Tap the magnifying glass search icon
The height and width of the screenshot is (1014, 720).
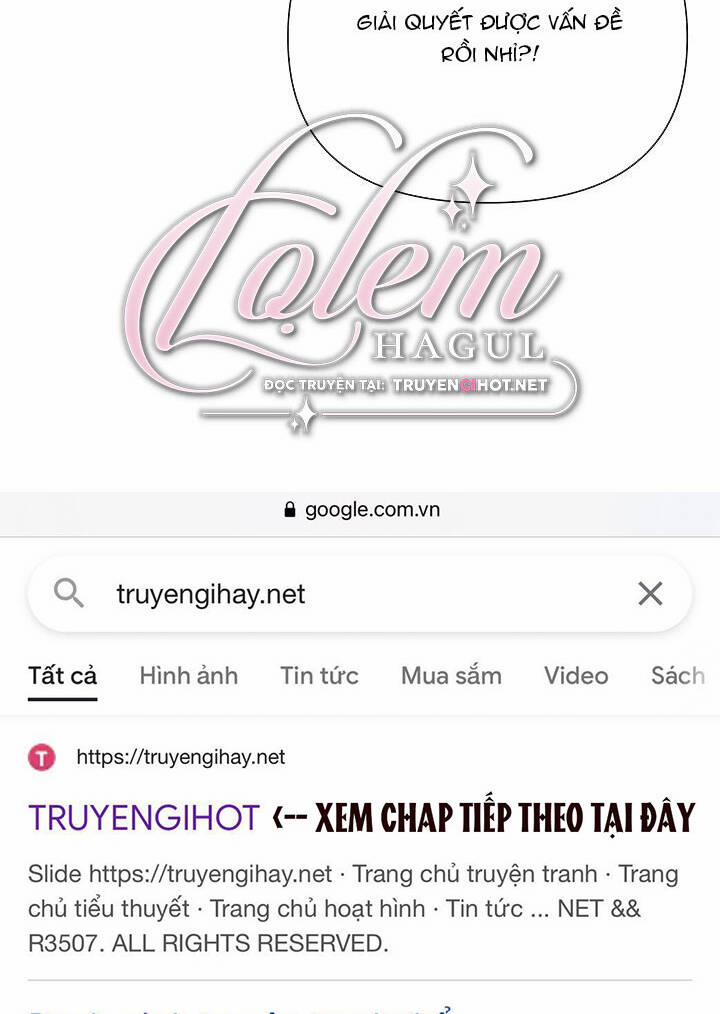coord(67,593)
